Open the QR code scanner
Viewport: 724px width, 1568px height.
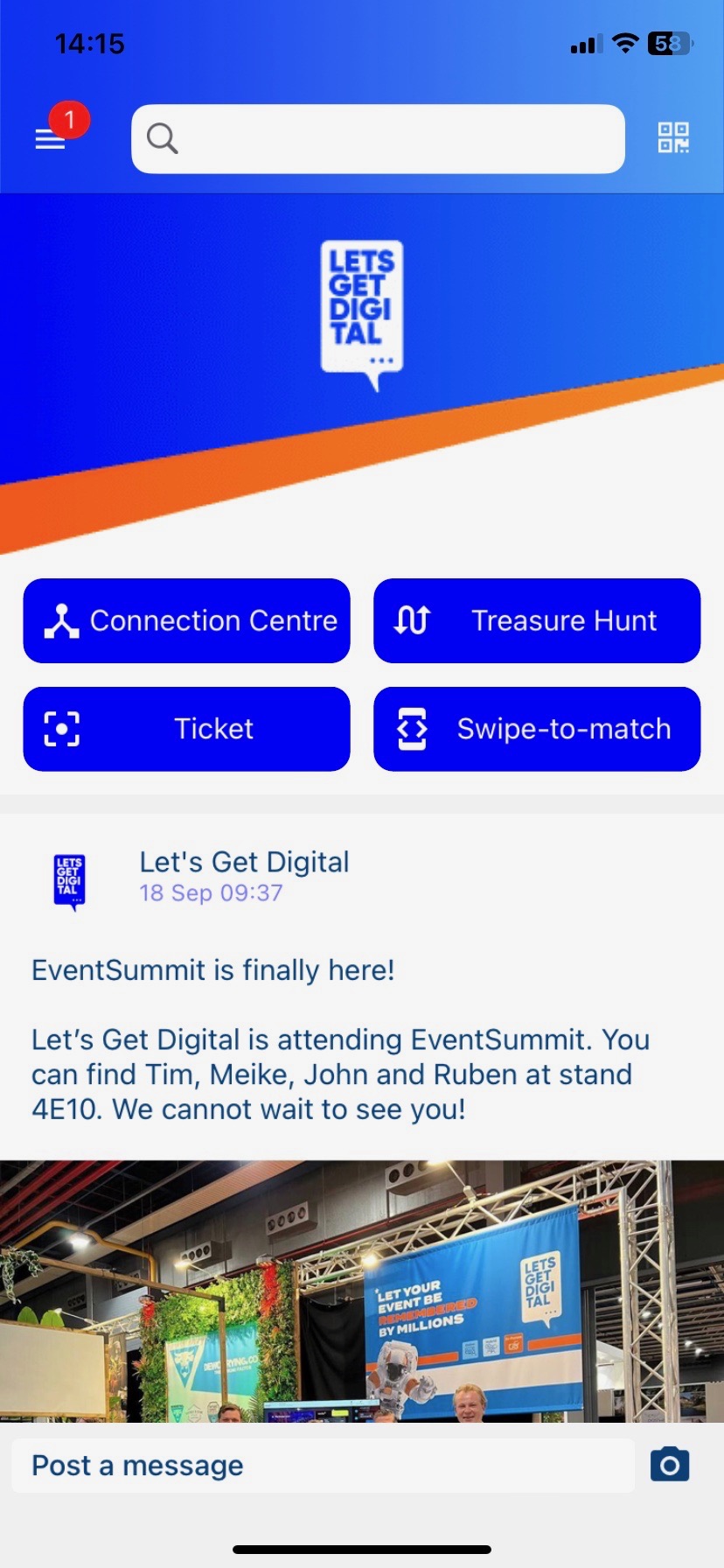(x=673, y=138)
